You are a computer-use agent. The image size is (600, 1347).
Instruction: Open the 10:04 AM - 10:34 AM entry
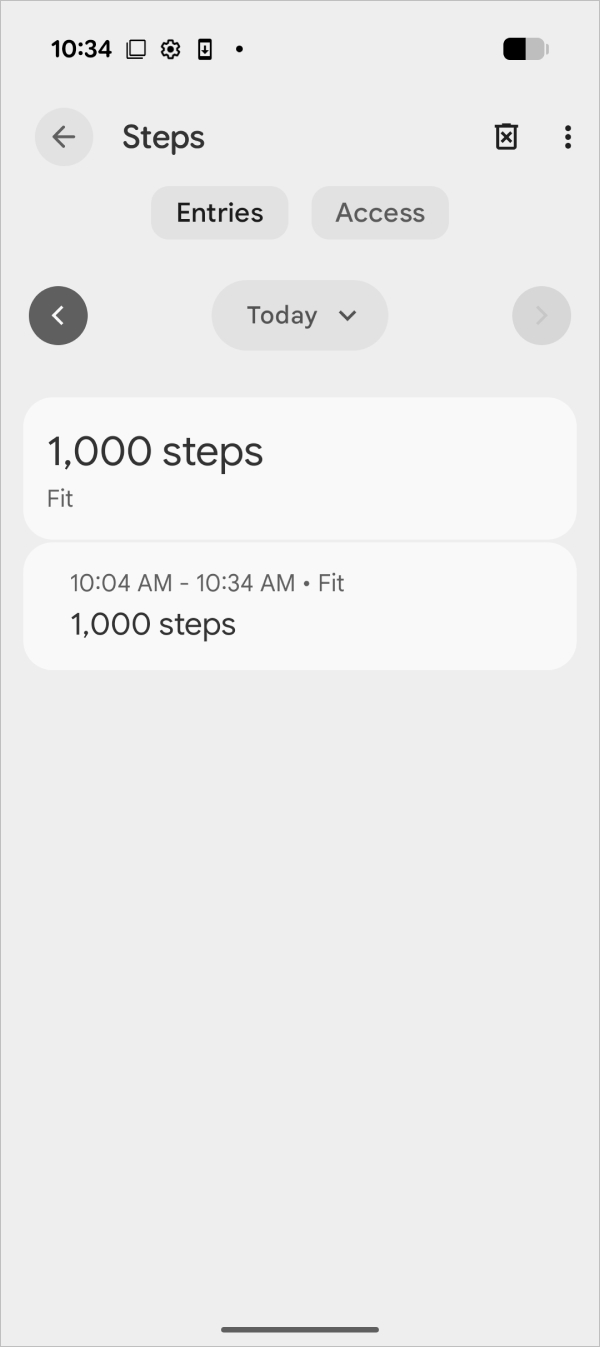[300, 606]
